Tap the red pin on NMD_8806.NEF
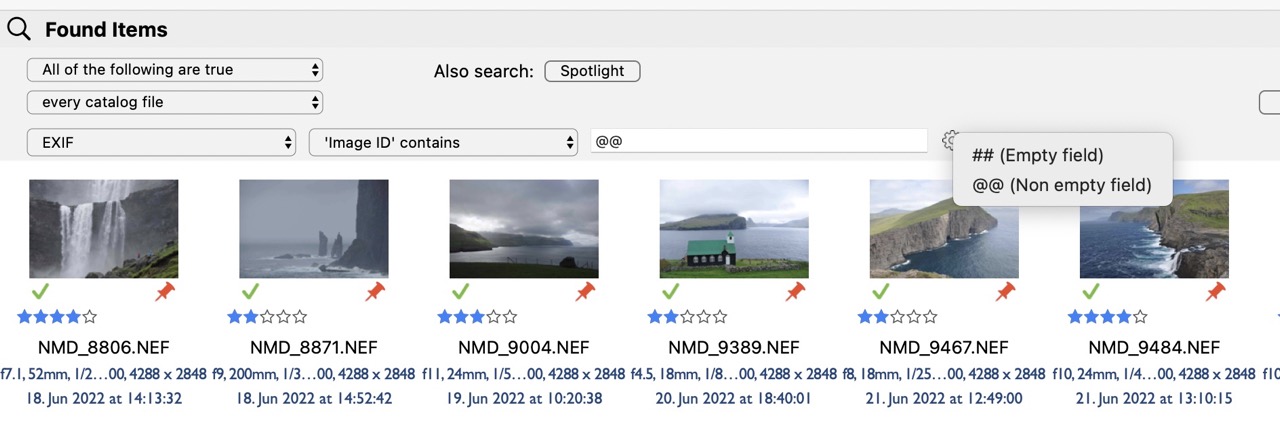 coord(166,292)
